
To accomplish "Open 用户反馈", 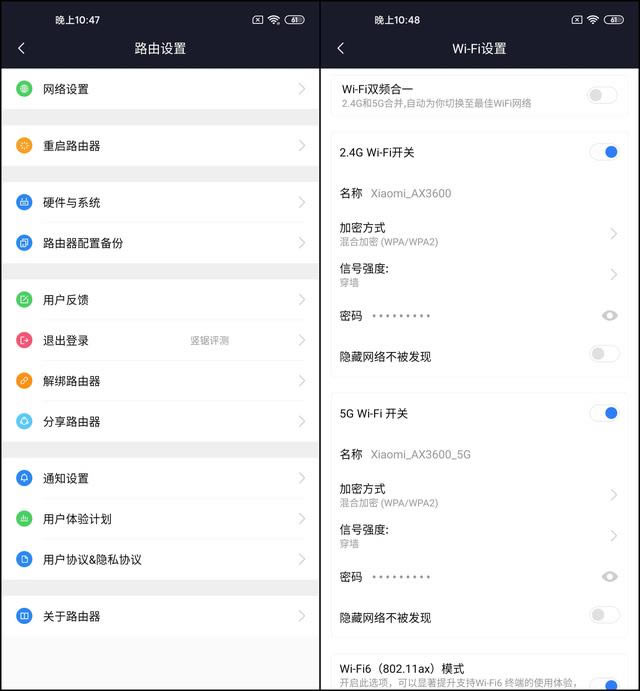I will coord(160,300).
